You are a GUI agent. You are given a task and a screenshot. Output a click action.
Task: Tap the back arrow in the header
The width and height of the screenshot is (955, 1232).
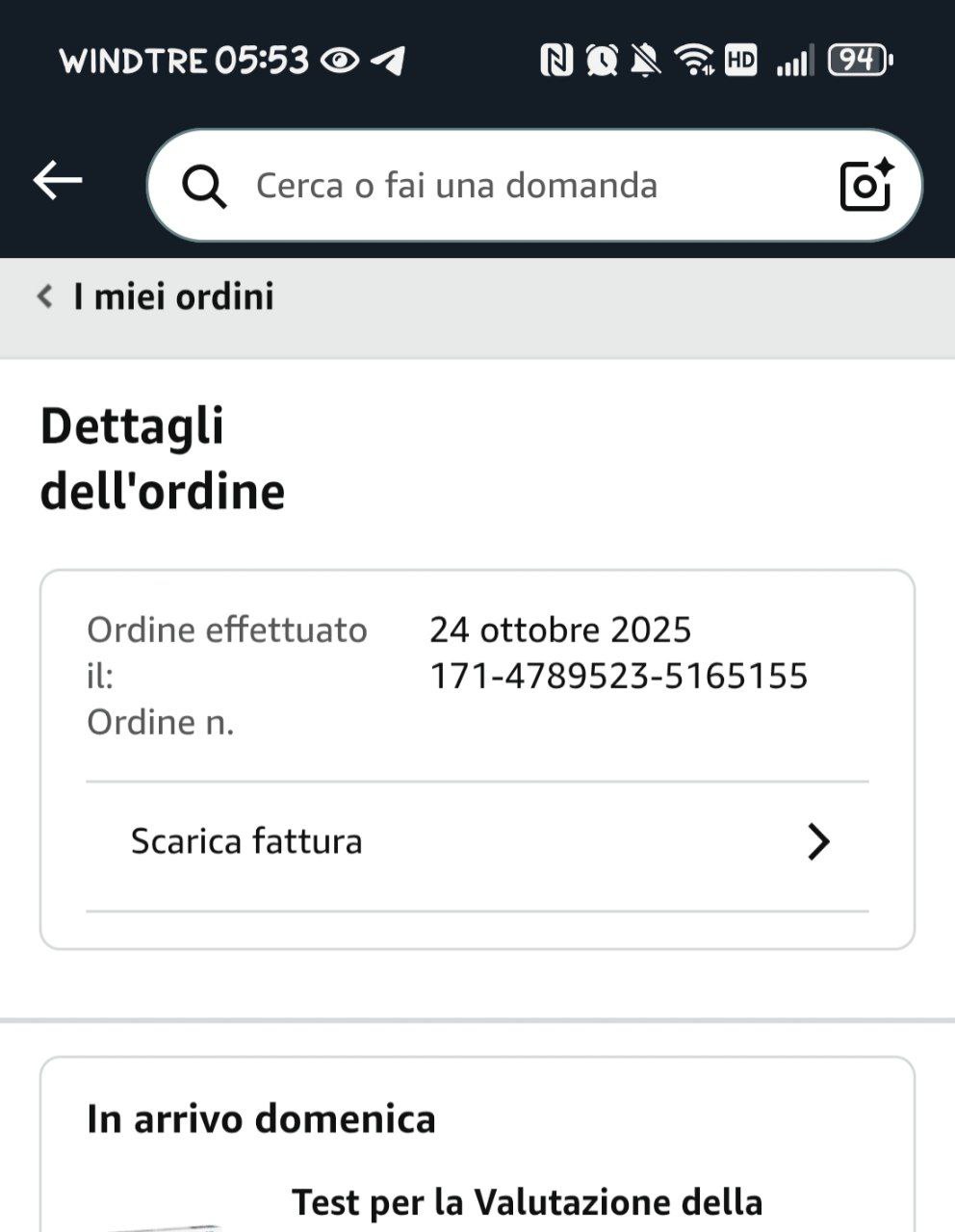(58, 181)
